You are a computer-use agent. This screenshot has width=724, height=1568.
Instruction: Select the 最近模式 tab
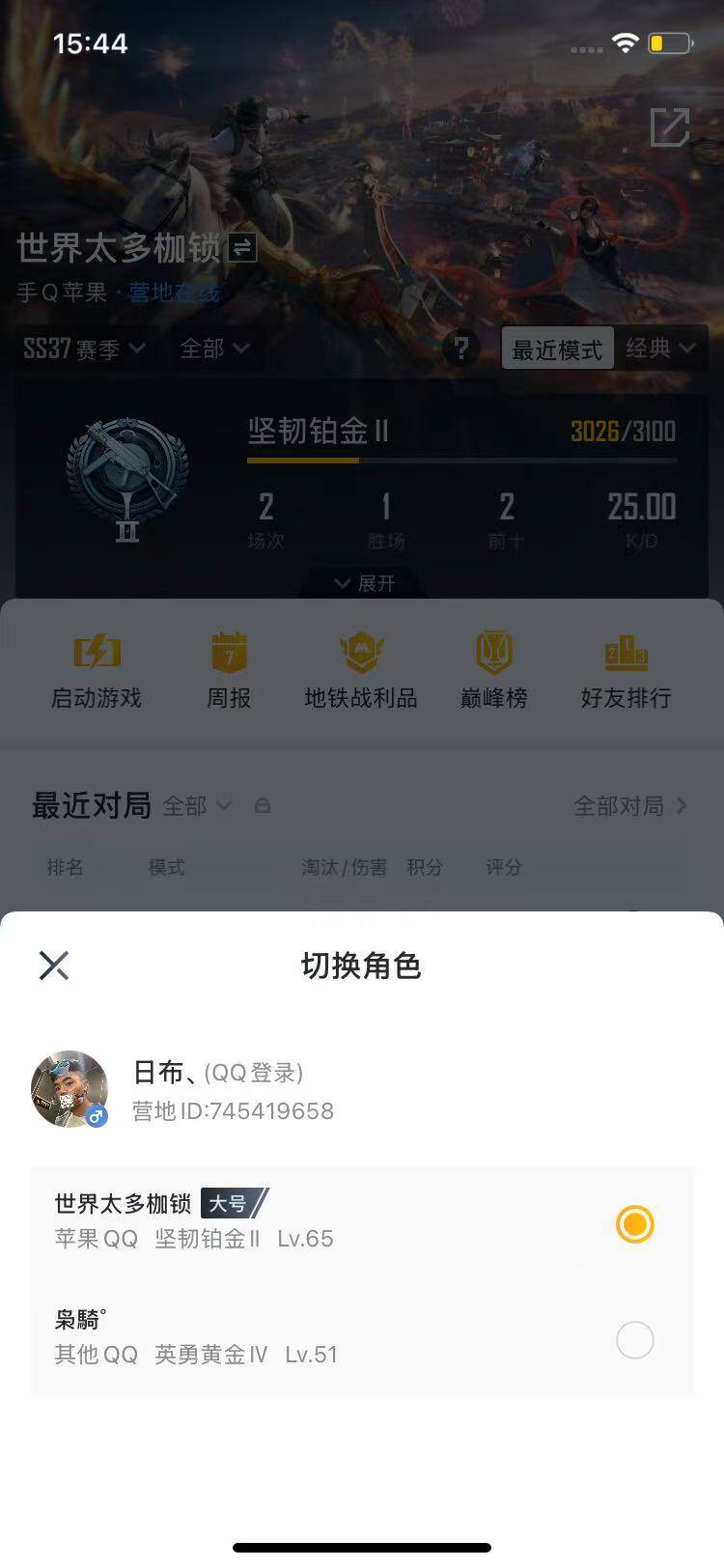tap(557, 349)
